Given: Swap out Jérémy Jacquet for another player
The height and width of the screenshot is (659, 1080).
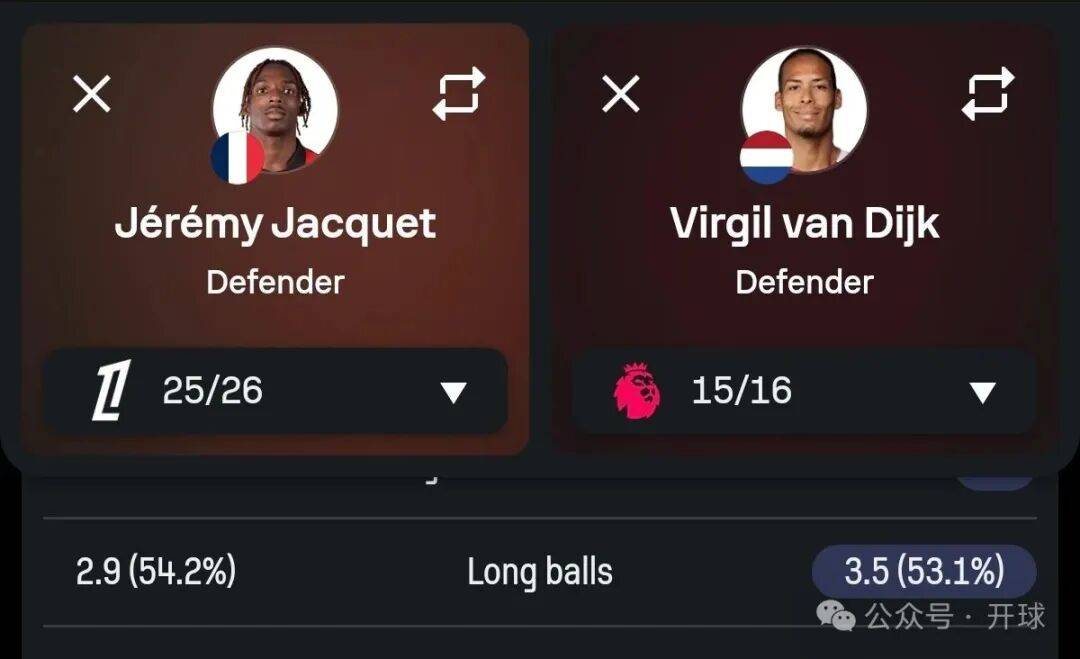Looking at the screenshot, I should coord(459,94).
